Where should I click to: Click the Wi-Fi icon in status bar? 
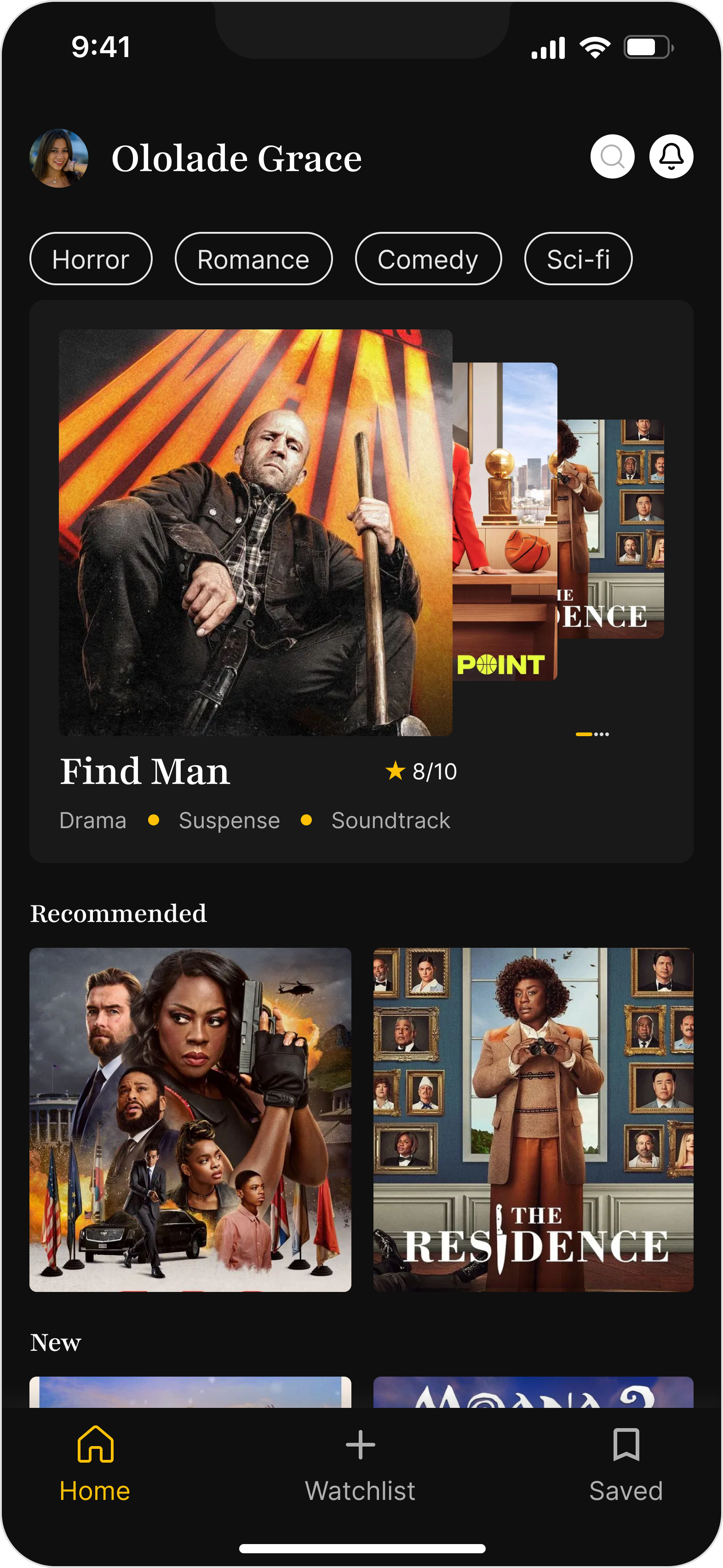(x=595, y=46)
